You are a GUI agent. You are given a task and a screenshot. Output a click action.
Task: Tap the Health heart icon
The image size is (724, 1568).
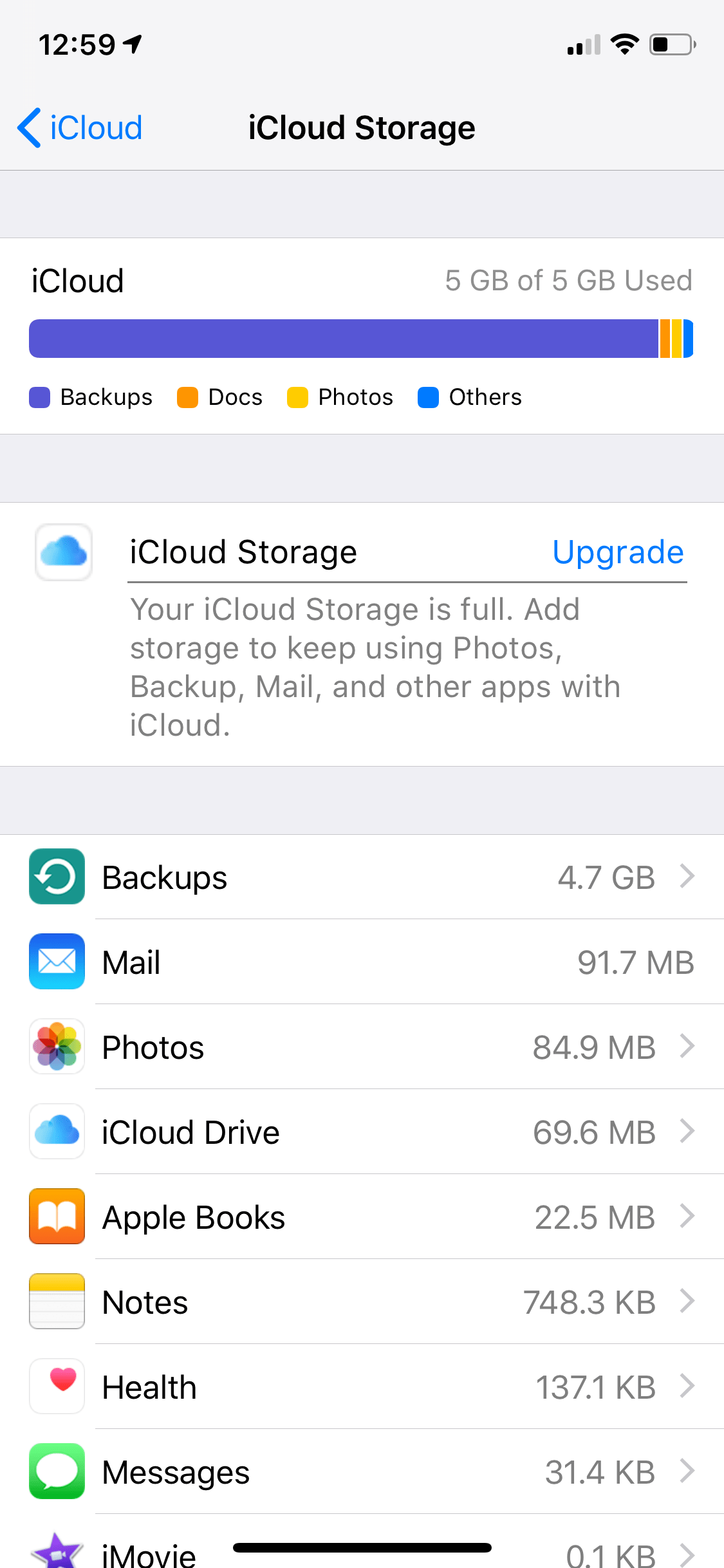click(57, 1386)
